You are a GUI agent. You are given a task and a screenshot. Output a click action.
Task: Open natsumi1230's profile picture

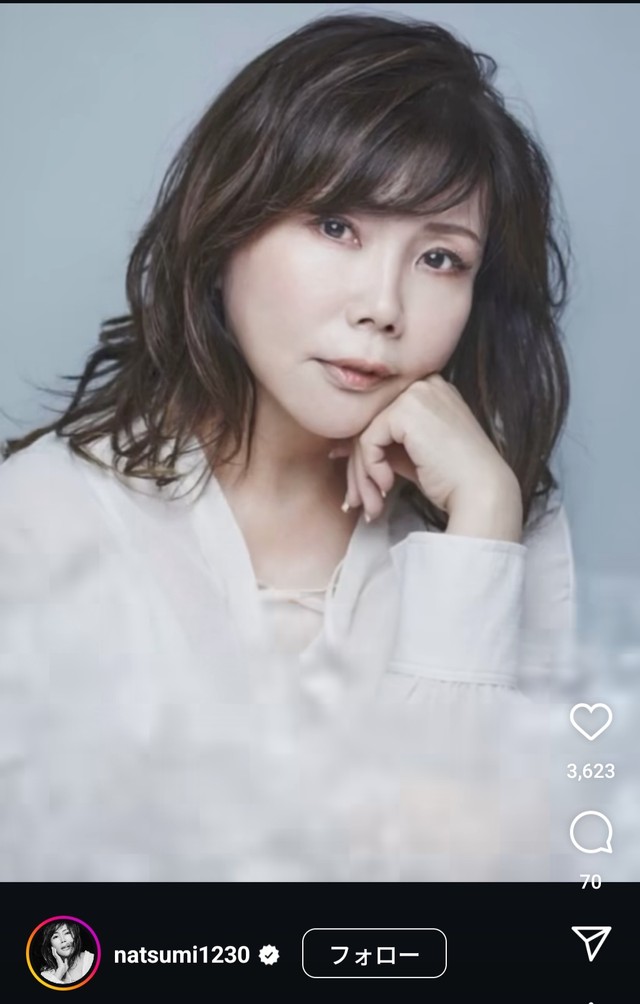click(x=64, y=954)
